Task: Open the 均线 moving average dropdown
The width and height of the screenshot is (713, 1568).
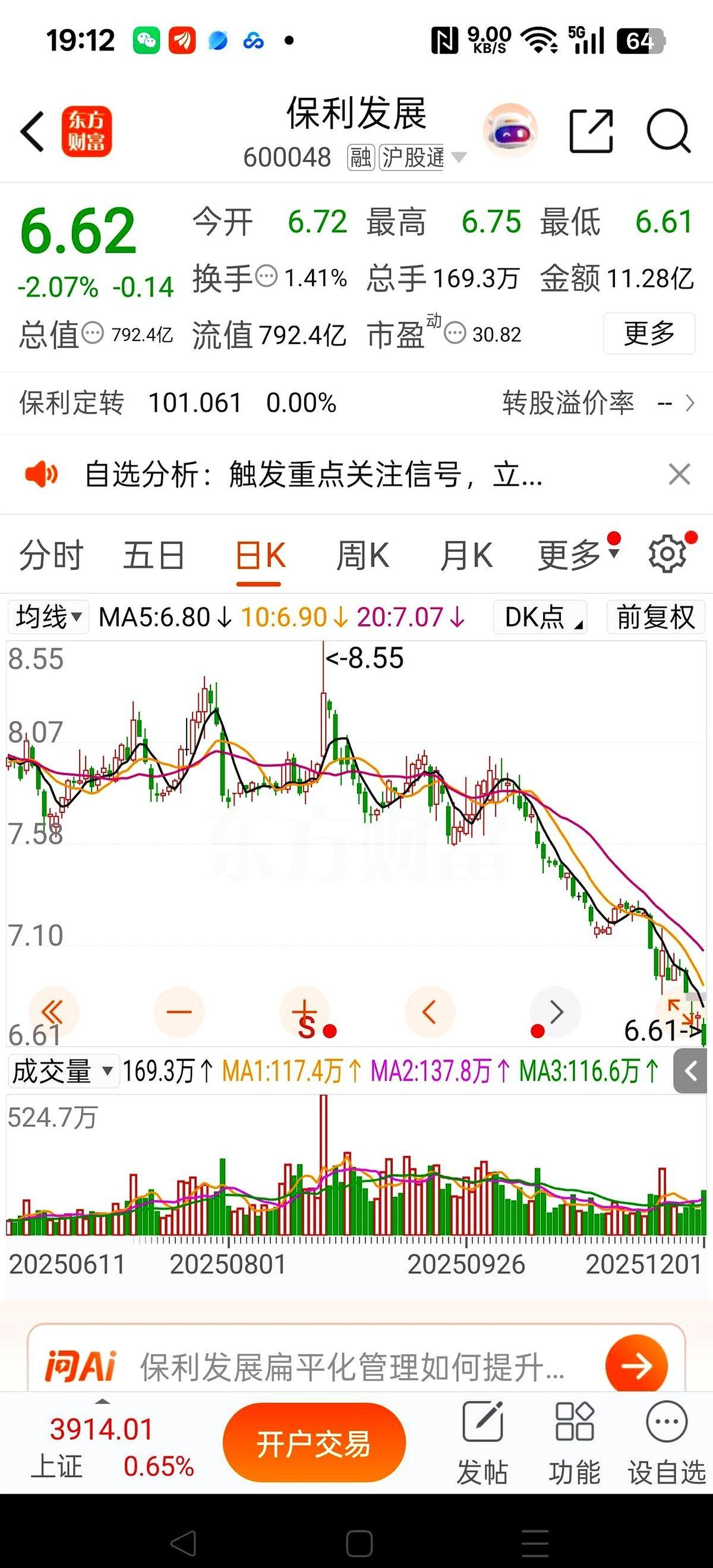Action: [48, 617]
